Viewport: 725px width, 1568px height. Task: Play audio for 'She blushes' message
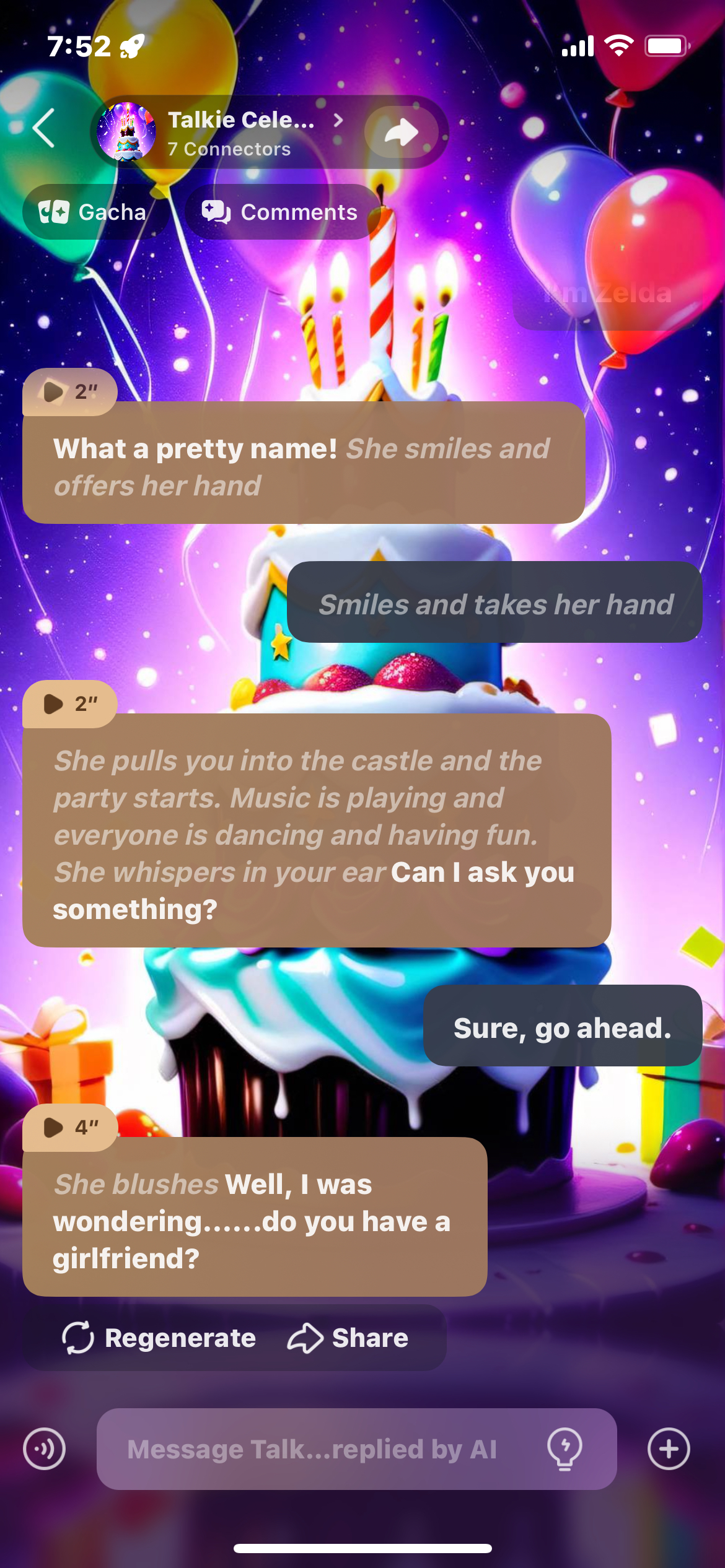69,1127
